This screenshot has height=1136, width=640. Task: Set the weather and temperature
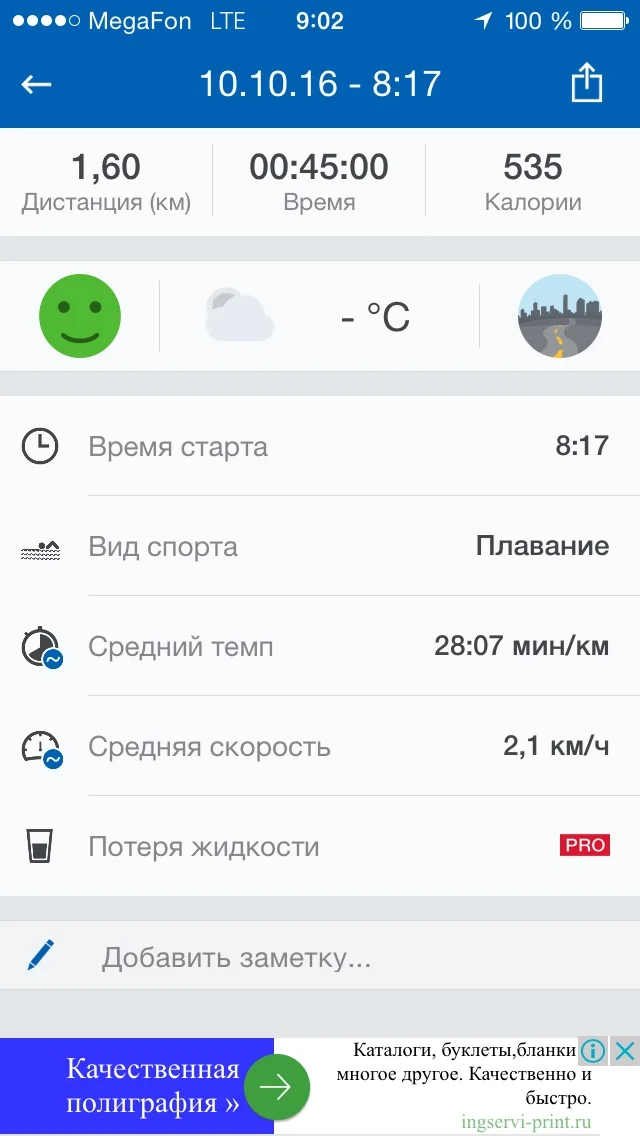318,316
